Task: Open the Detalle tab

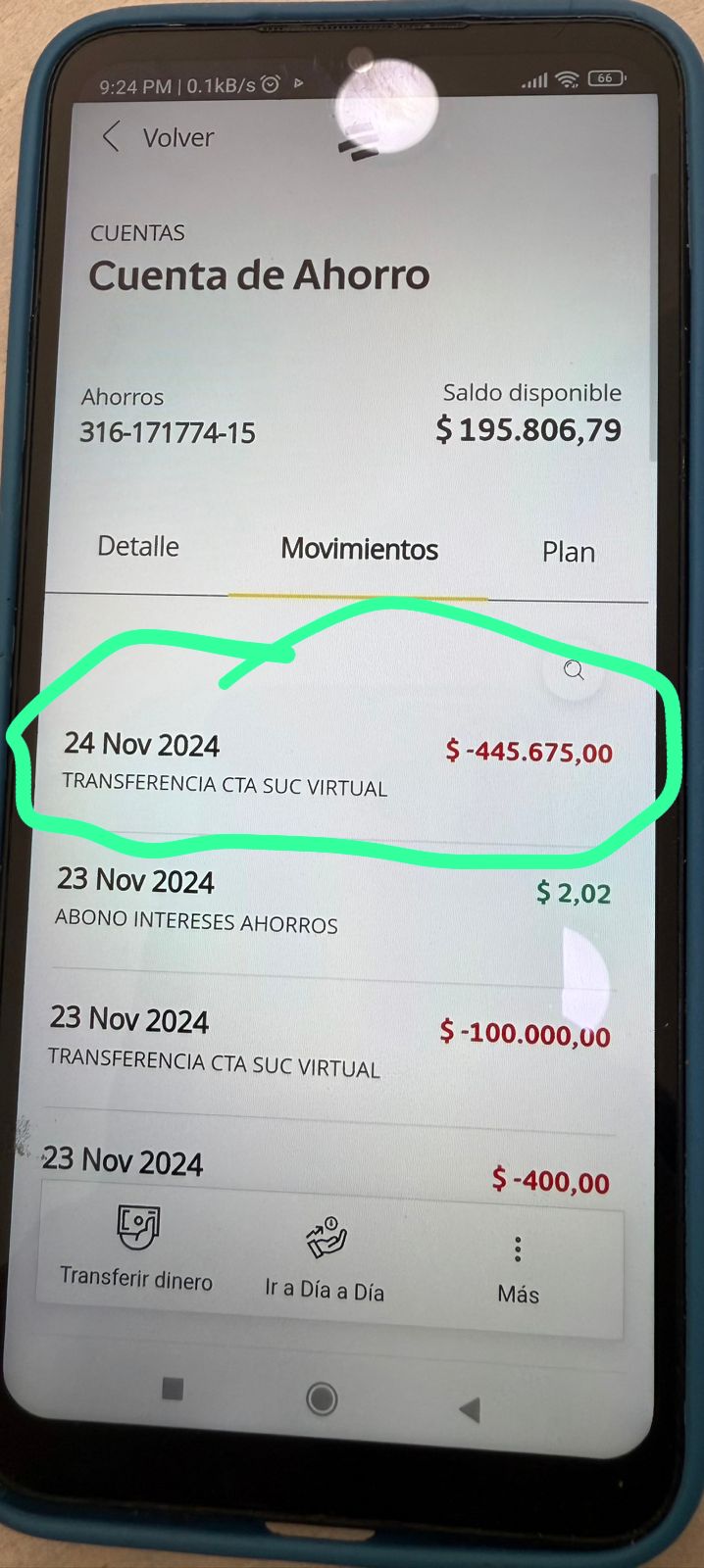Action: (x=138, y=547)
